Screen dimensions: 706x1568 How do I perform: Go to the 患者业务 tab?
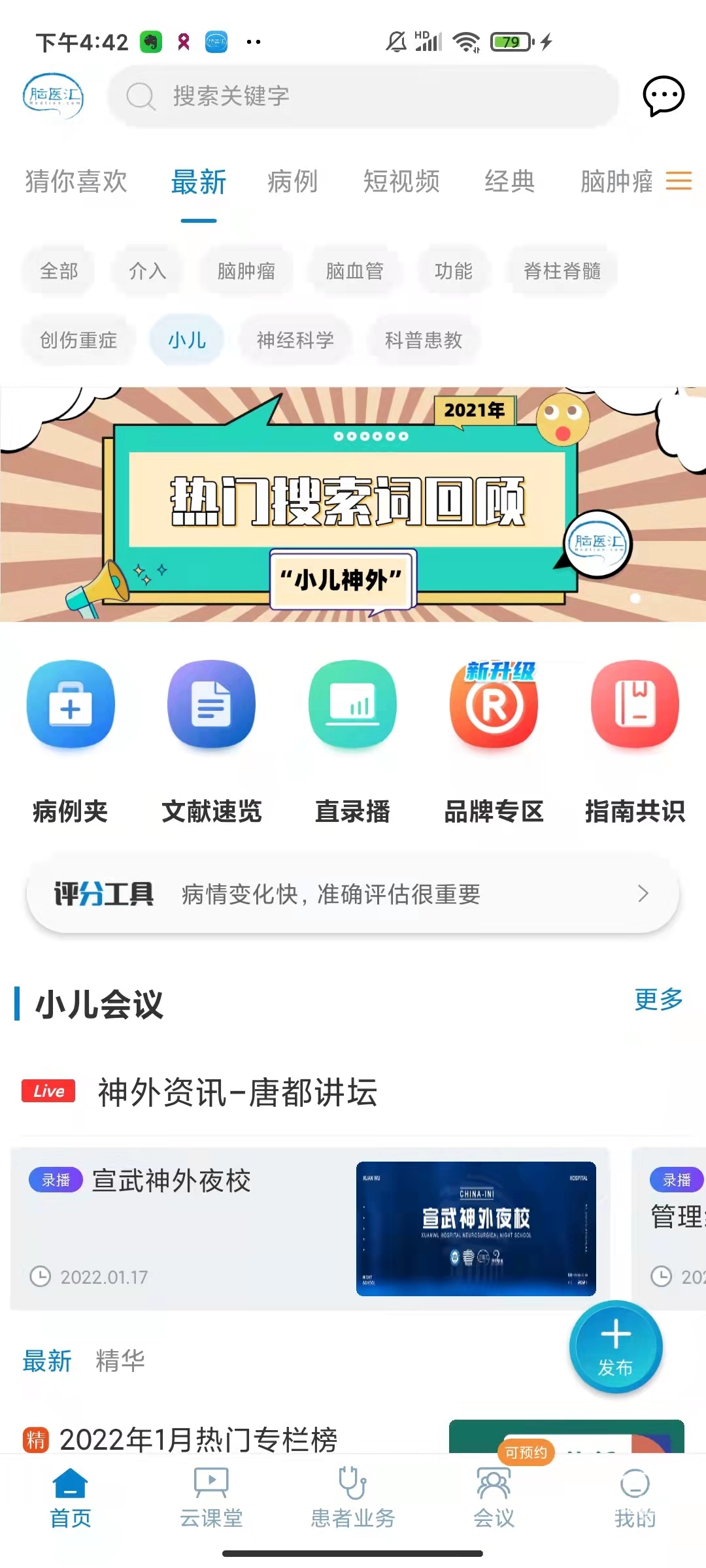click(353, 1496)
